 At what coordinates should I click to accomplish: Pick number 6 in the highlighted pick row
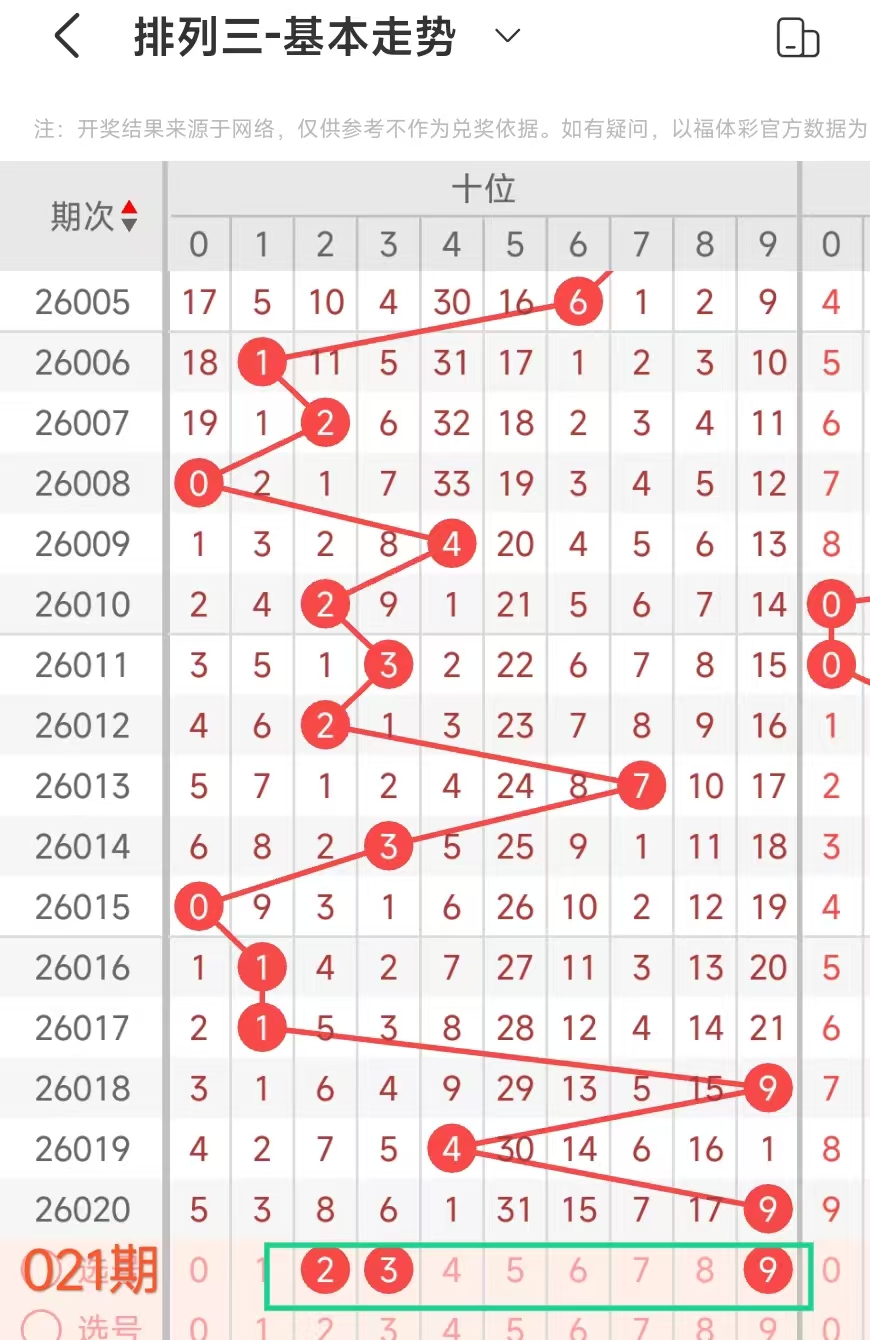578,1271
